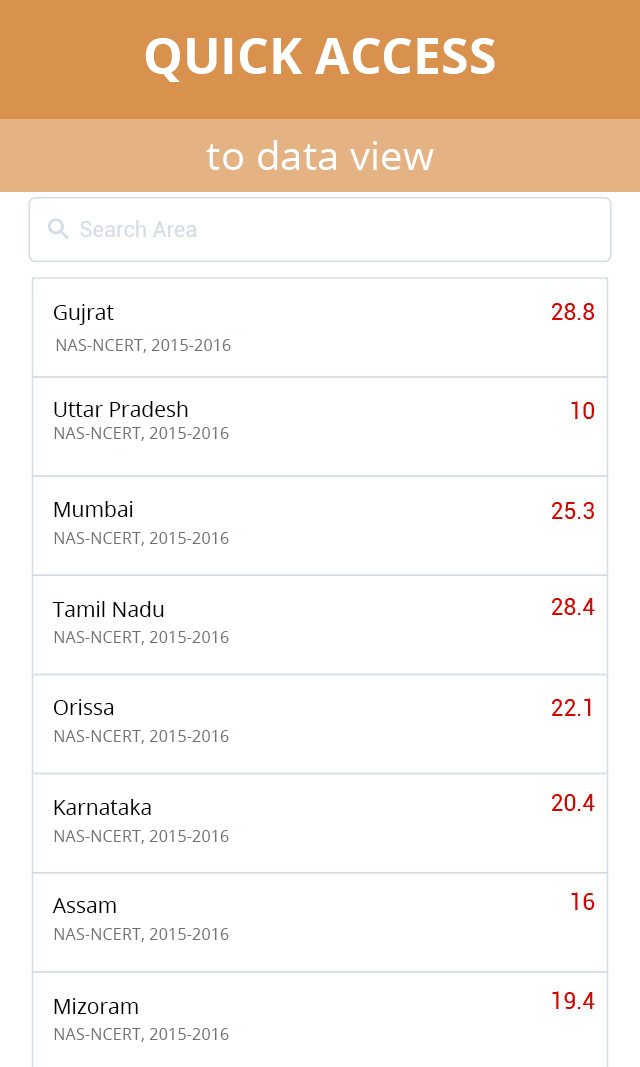Choose Mizoram from the list
Image resolution: width=640 pixels, height=1067 pixels.
pos(320,1019)
